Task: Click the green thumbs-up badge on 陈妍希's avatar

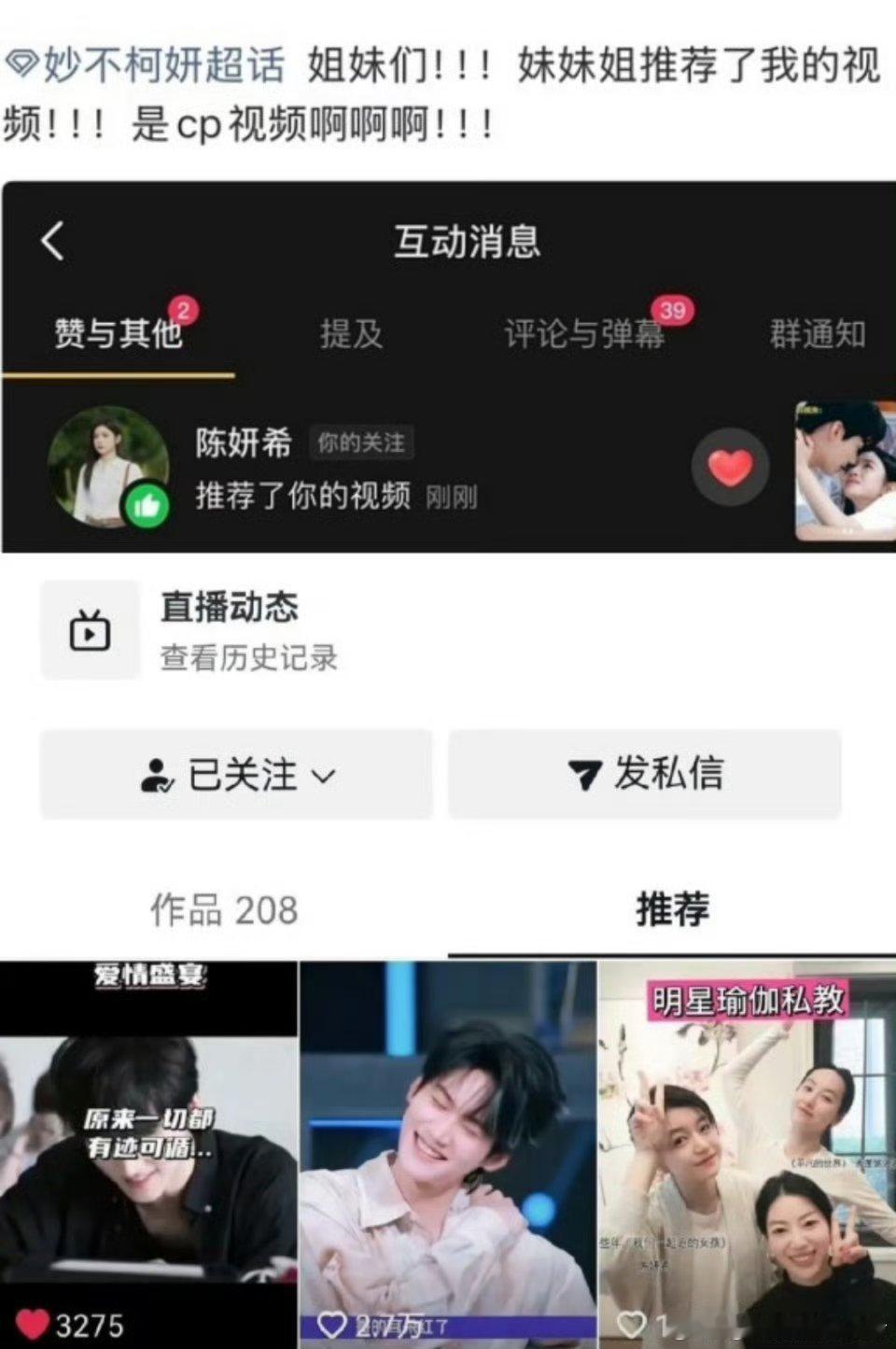Action: [145, 502]
